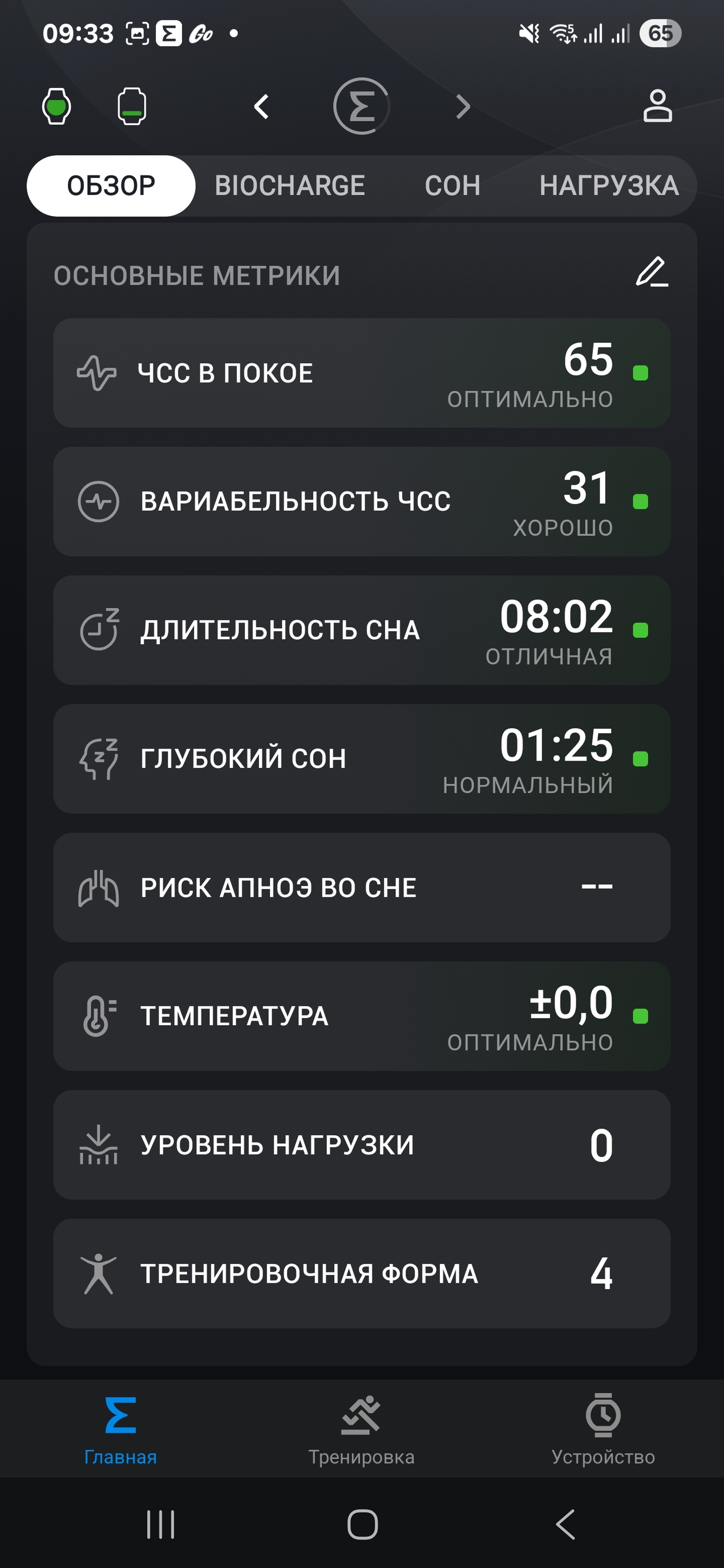
Task: View Вариабельность ЧСС details
Action: click(362, 502)
